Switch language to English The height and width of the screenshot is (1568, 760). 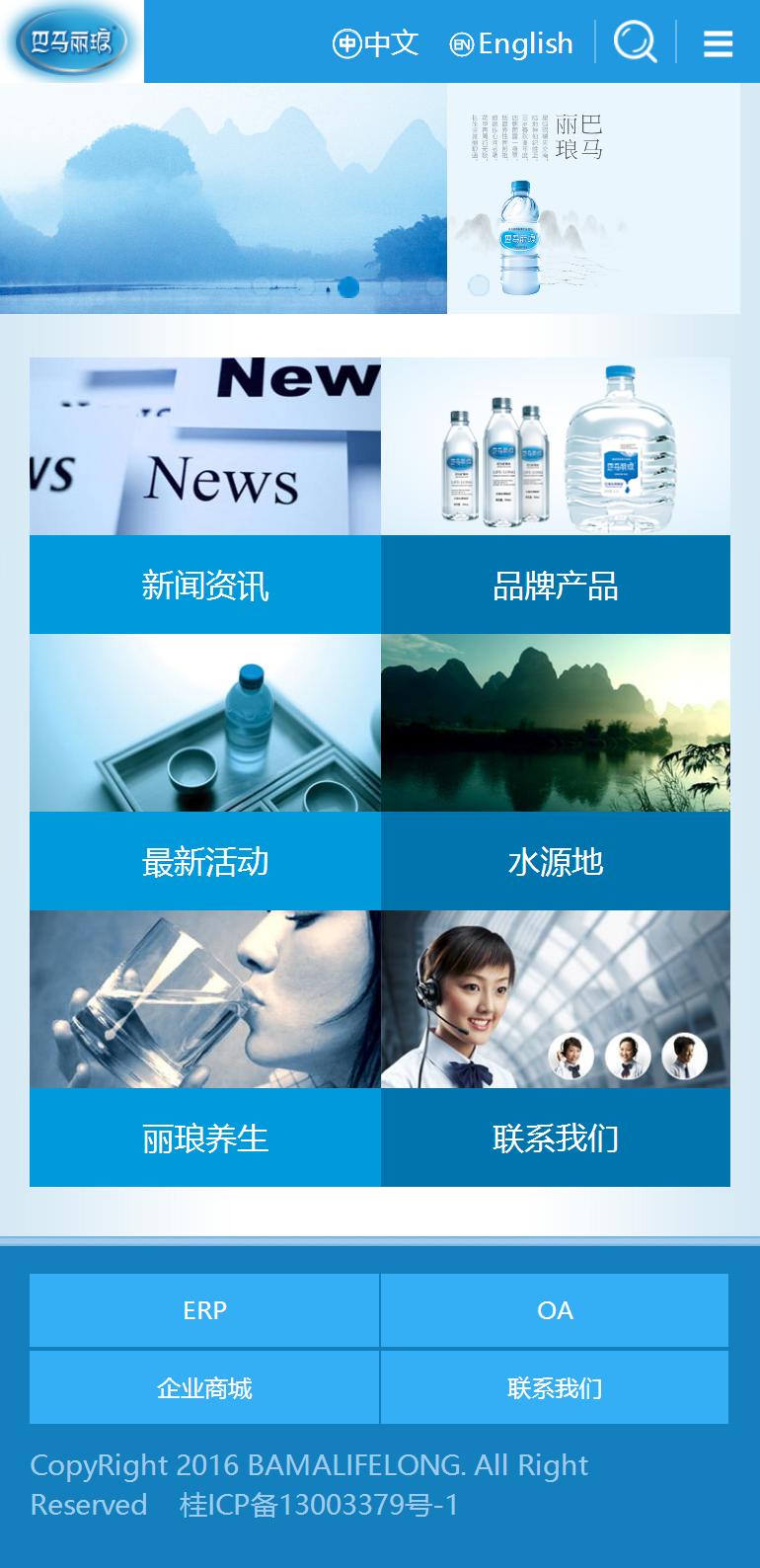(x=511, y=43)
